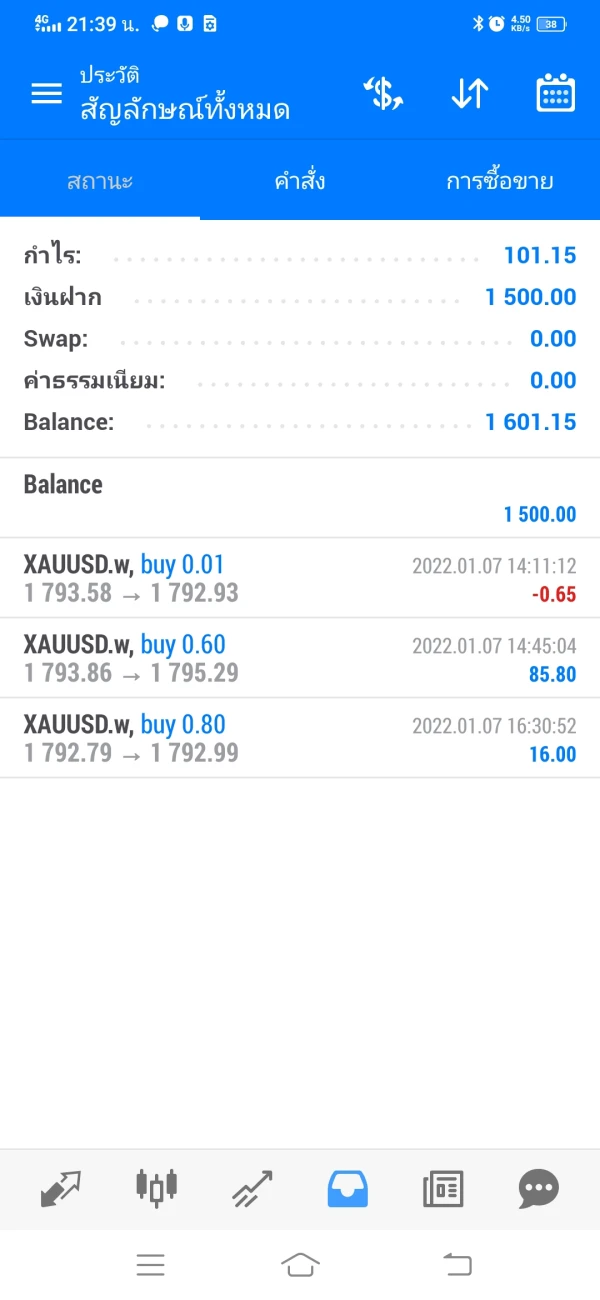The width and height of the screenshot is (600, 1300).
Task: Open the sort arrows option
Action: (x=469, y=94)
